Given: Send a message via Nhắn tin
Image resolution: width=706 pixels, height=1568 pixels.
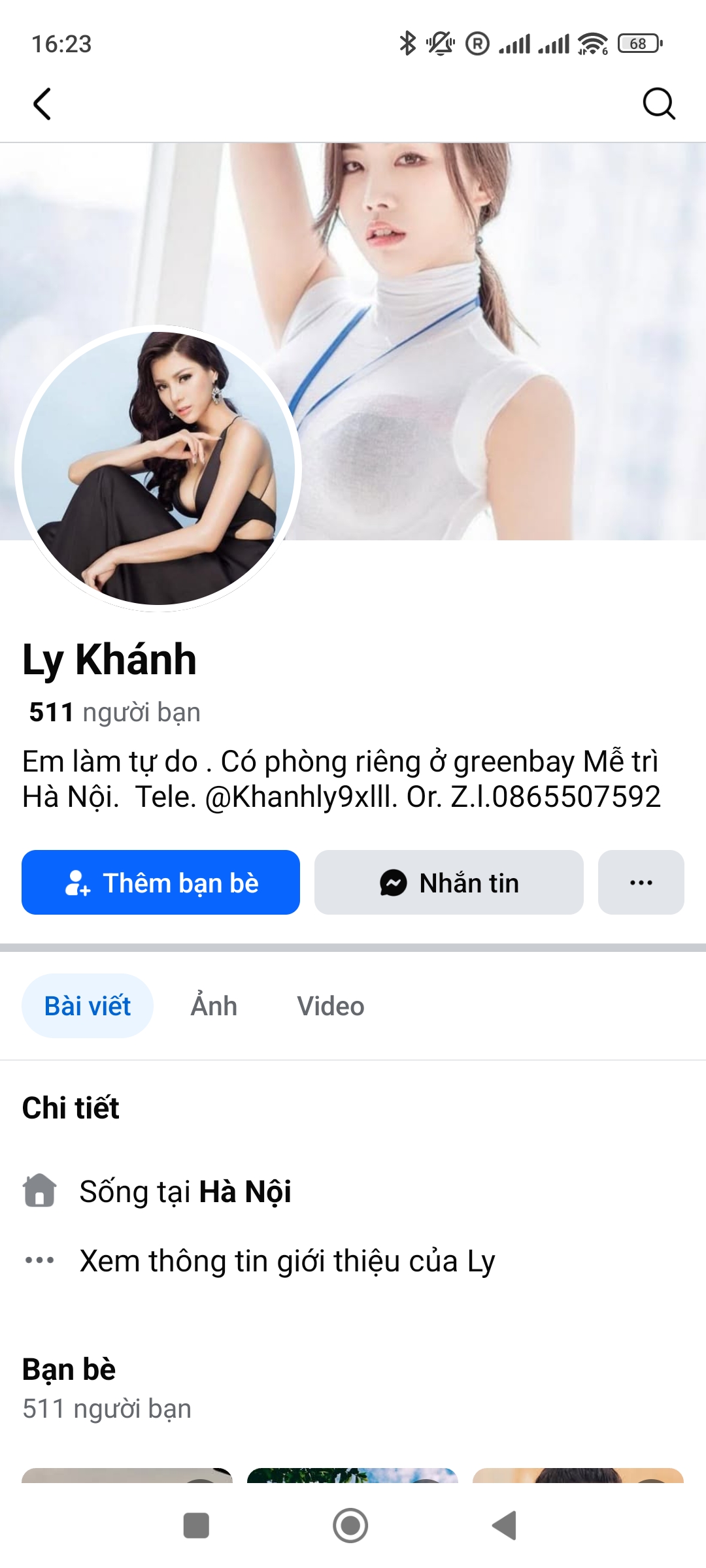Looking at the screenshot, I should 449,883.
